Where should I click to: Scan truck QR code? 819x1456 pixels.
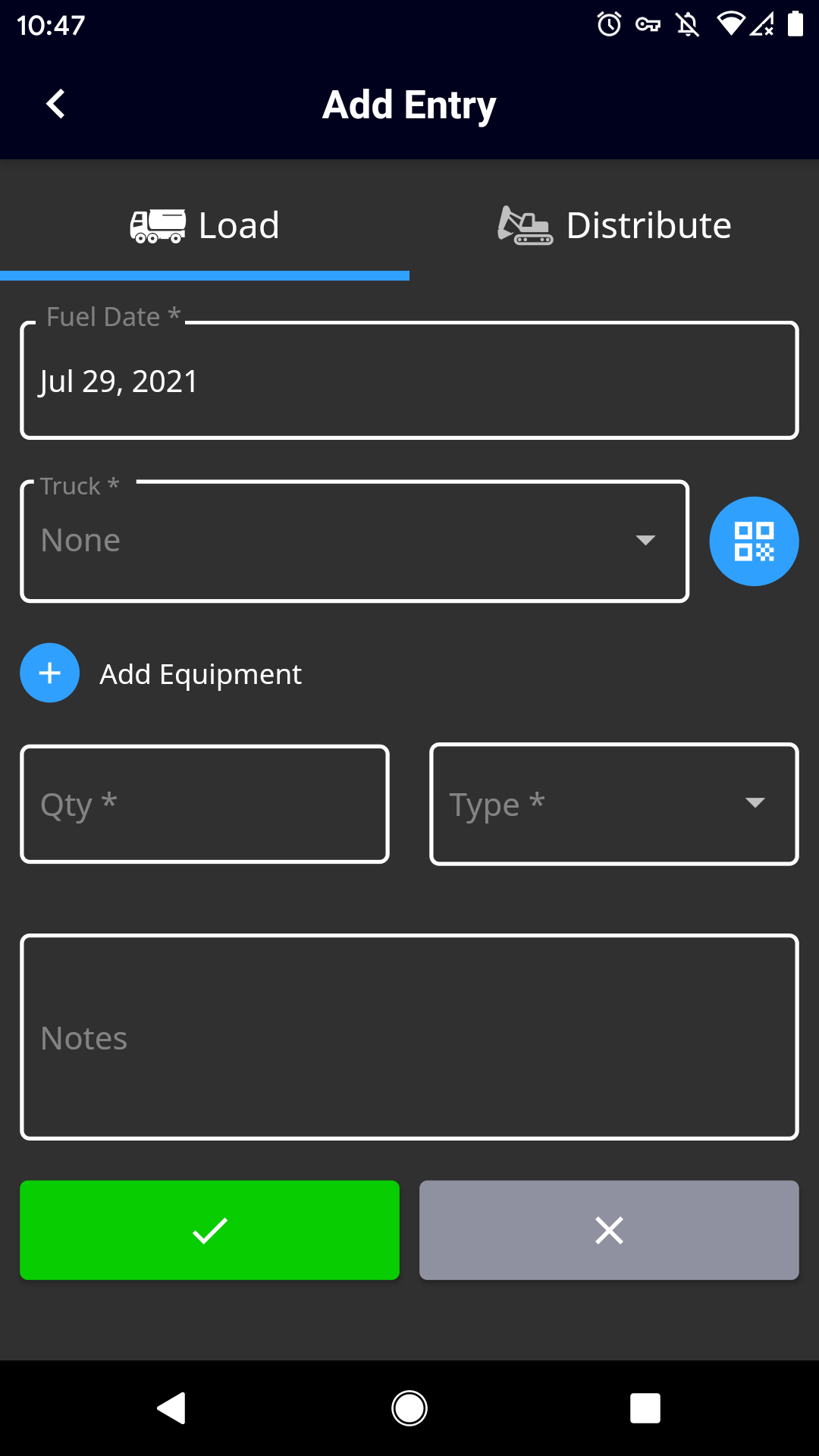754,541
